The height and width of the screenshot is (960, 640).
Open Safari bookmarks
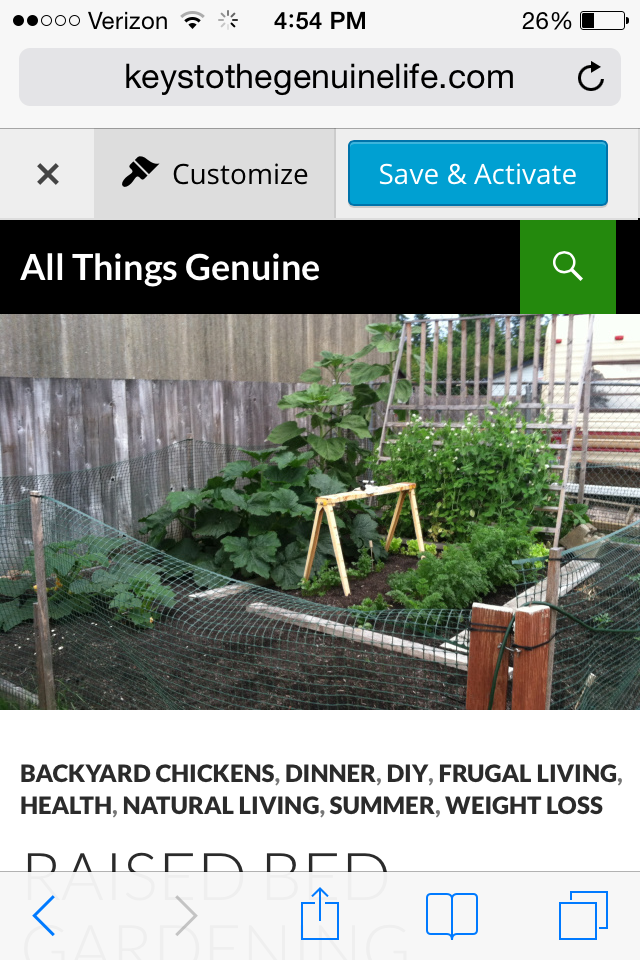[x=452, y=916]
